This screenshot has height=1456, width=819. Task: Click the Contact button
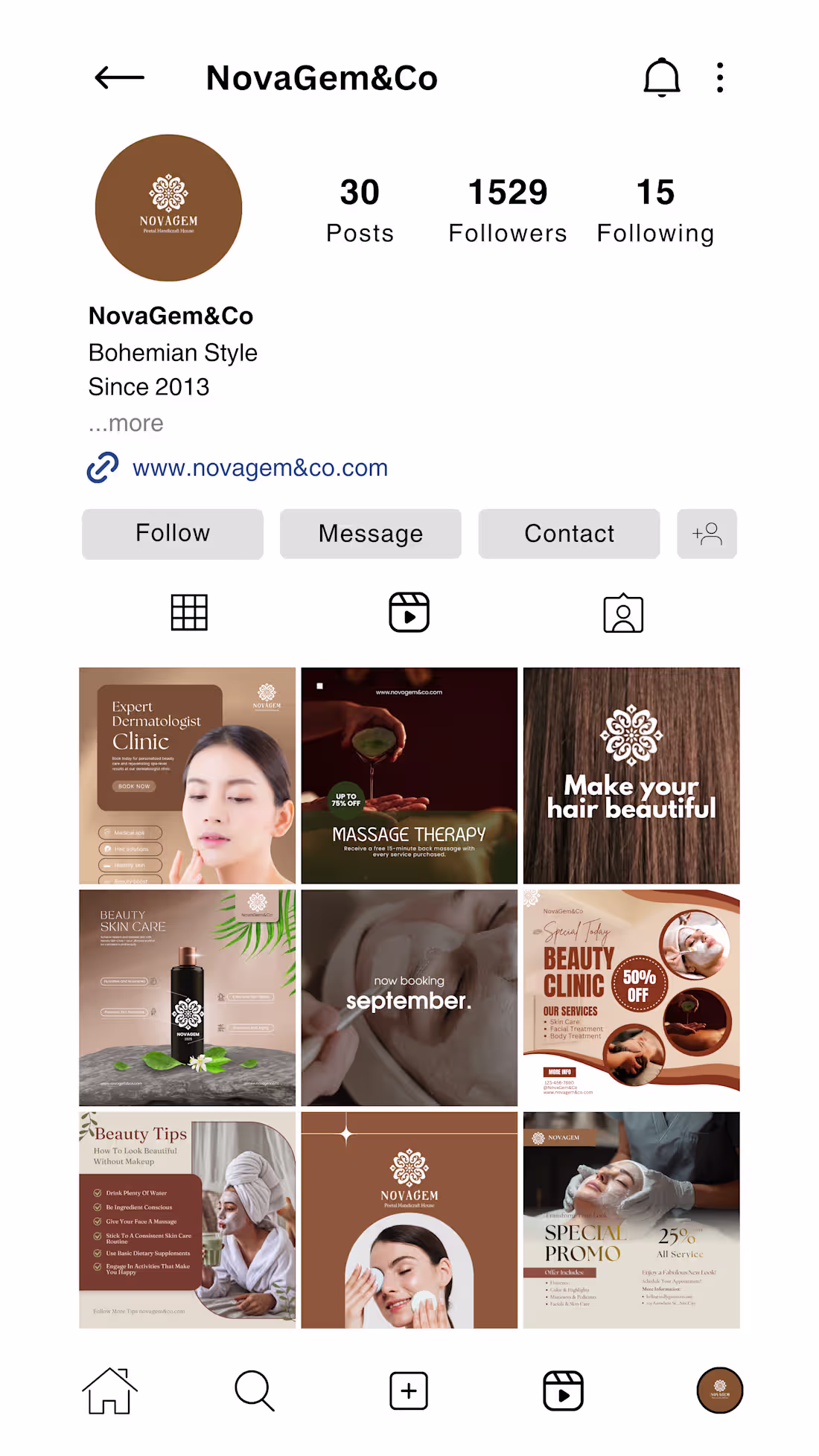(569, 534)
